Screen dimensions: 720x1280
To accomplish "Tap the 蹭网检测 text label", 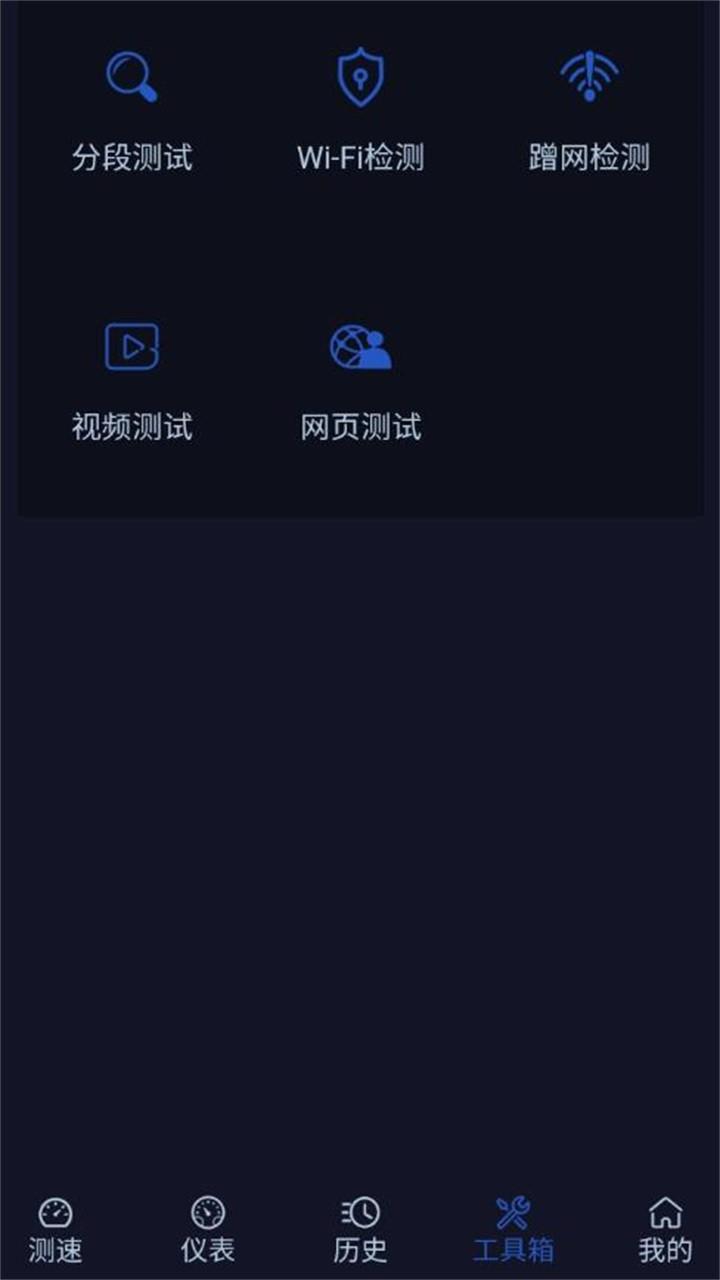I will click(x=590, y=155).
